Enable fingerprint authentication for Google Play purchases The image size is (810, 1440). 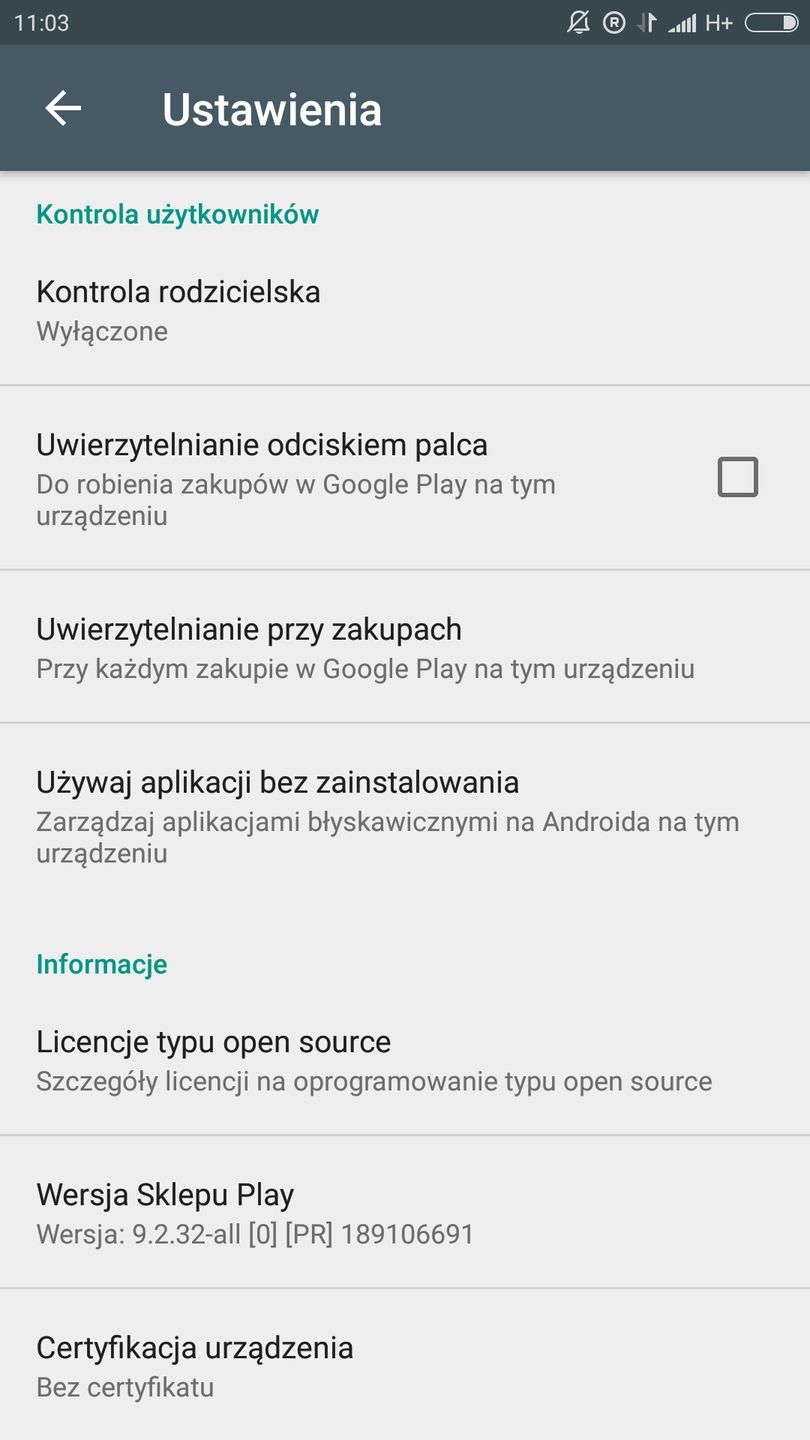[737, 477]
